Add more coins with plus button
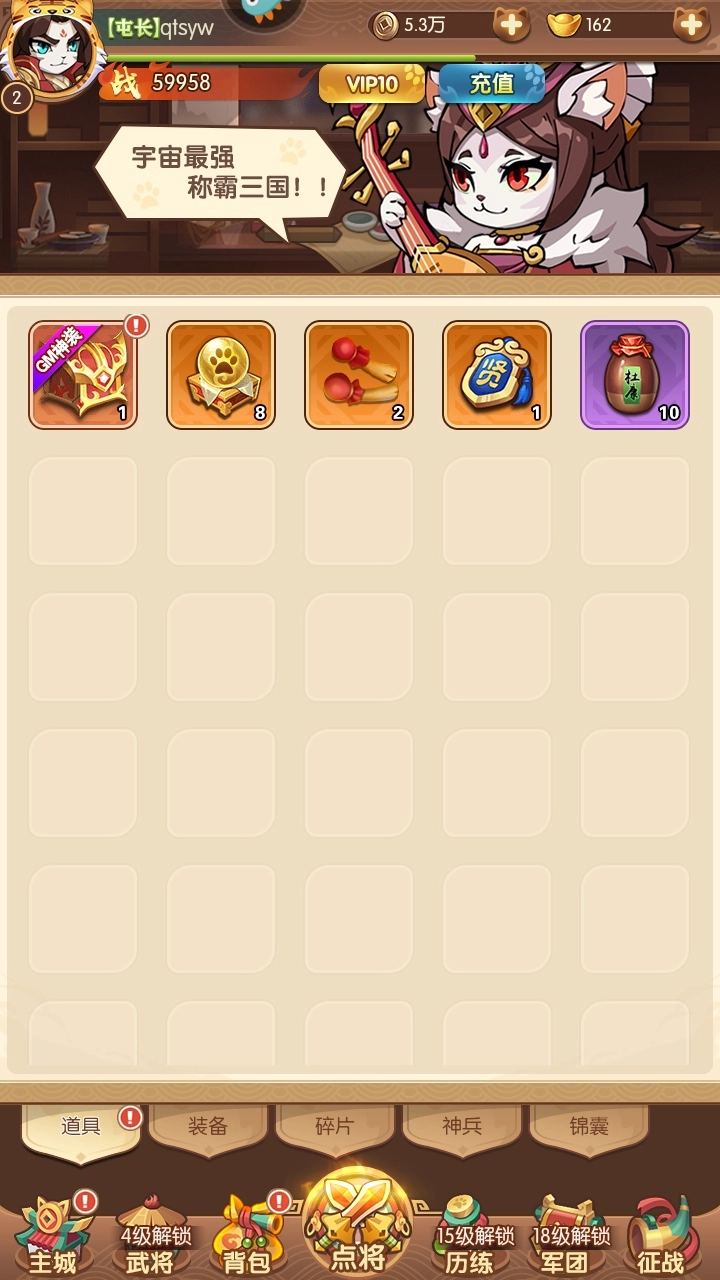 point(511,25)
